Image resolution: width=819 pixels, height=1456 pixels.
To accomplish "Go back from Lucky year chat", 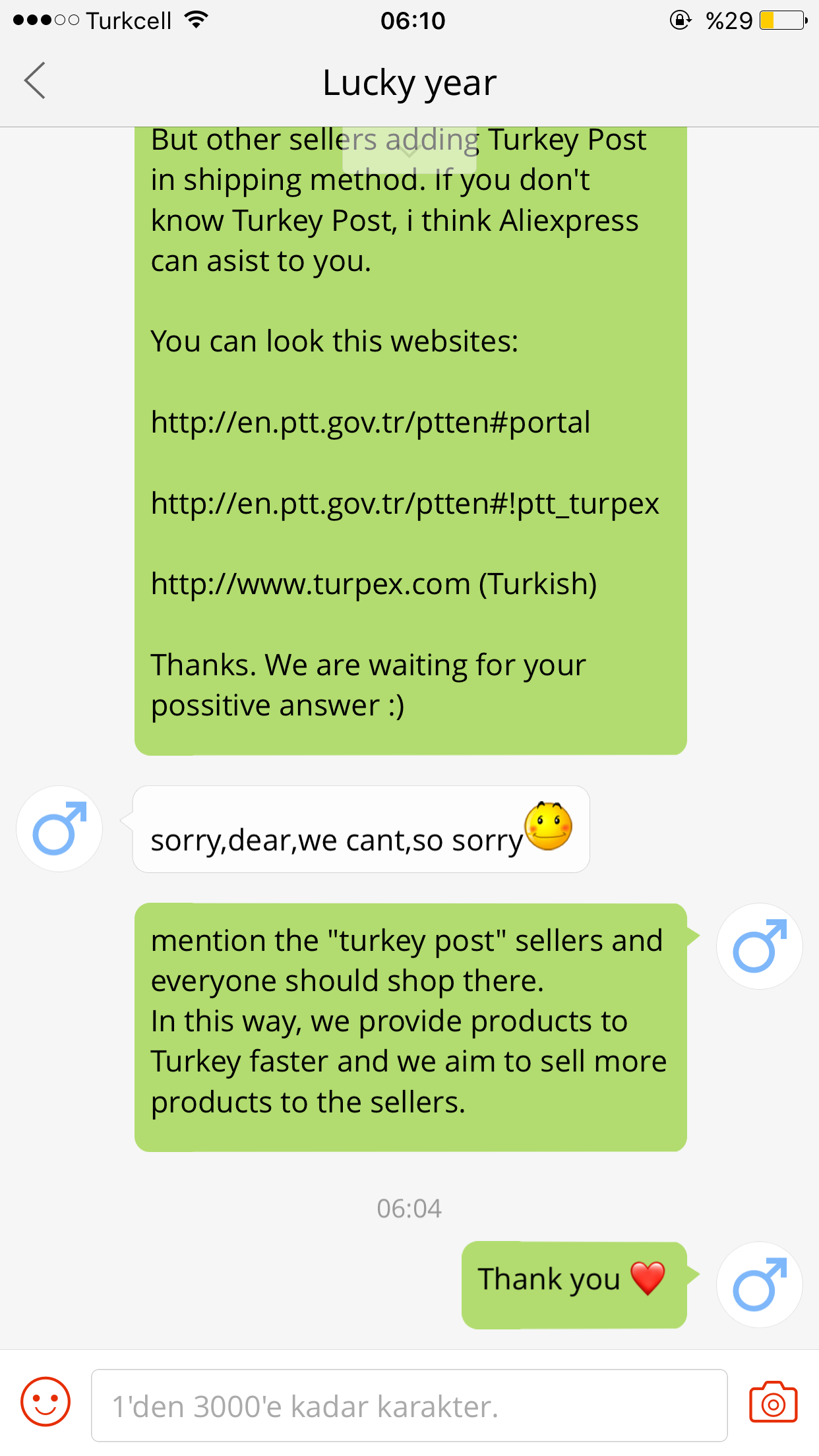I will pos(36,81).
